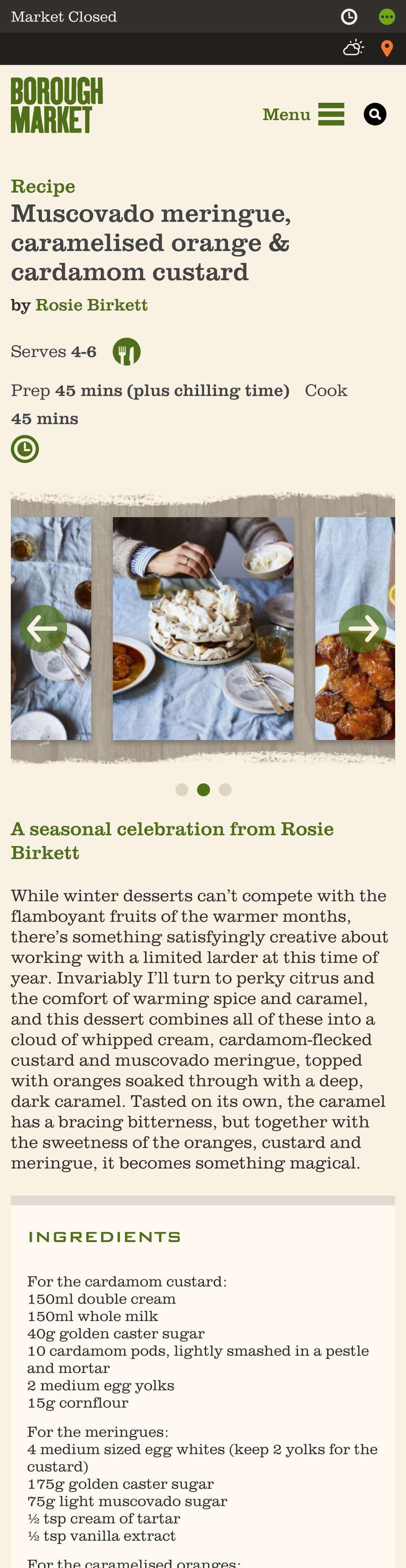Open Rosie Birkett's author page
This screenshot has width=406, height=1568.
91,305
